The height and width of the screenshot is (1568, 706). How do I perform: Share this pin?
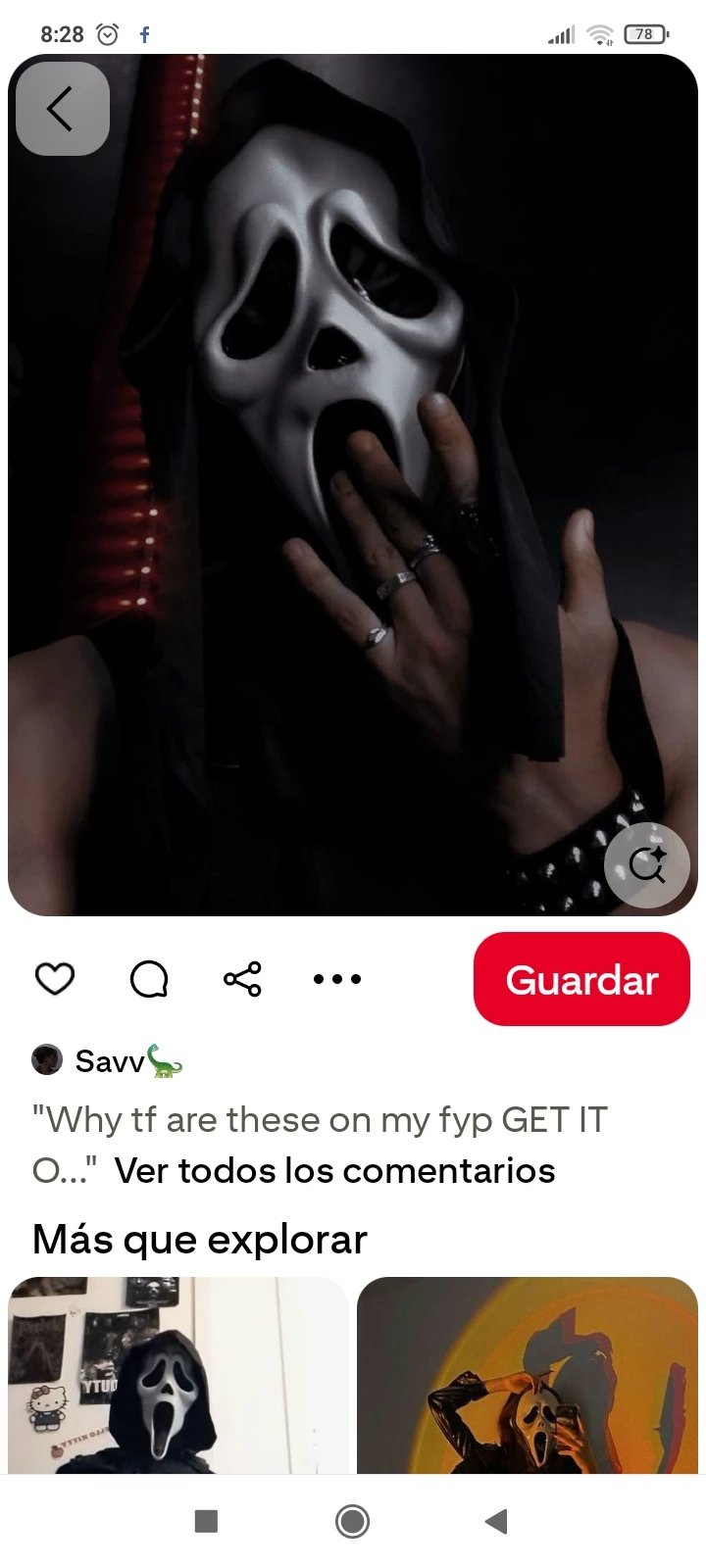coord(242,978)
